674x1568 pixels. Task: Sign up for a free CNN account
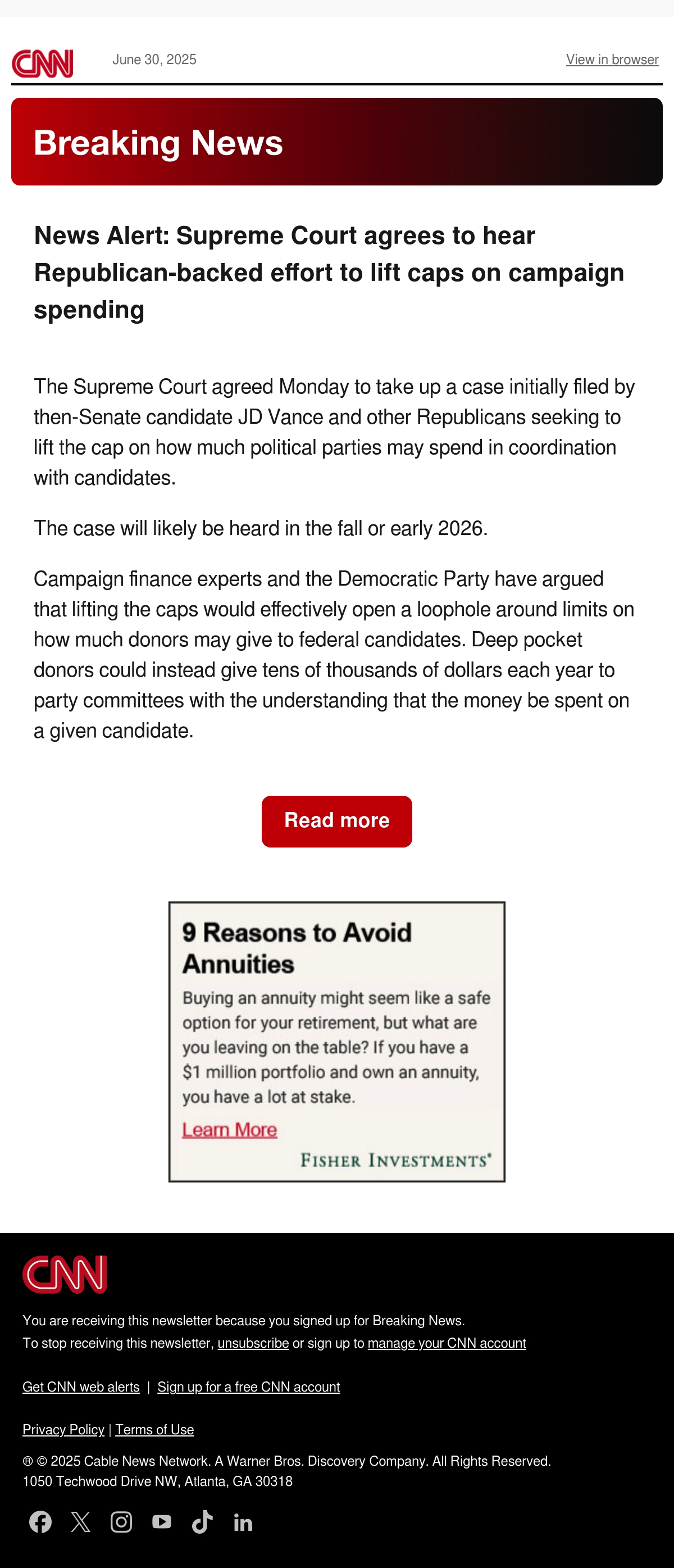248,1386
